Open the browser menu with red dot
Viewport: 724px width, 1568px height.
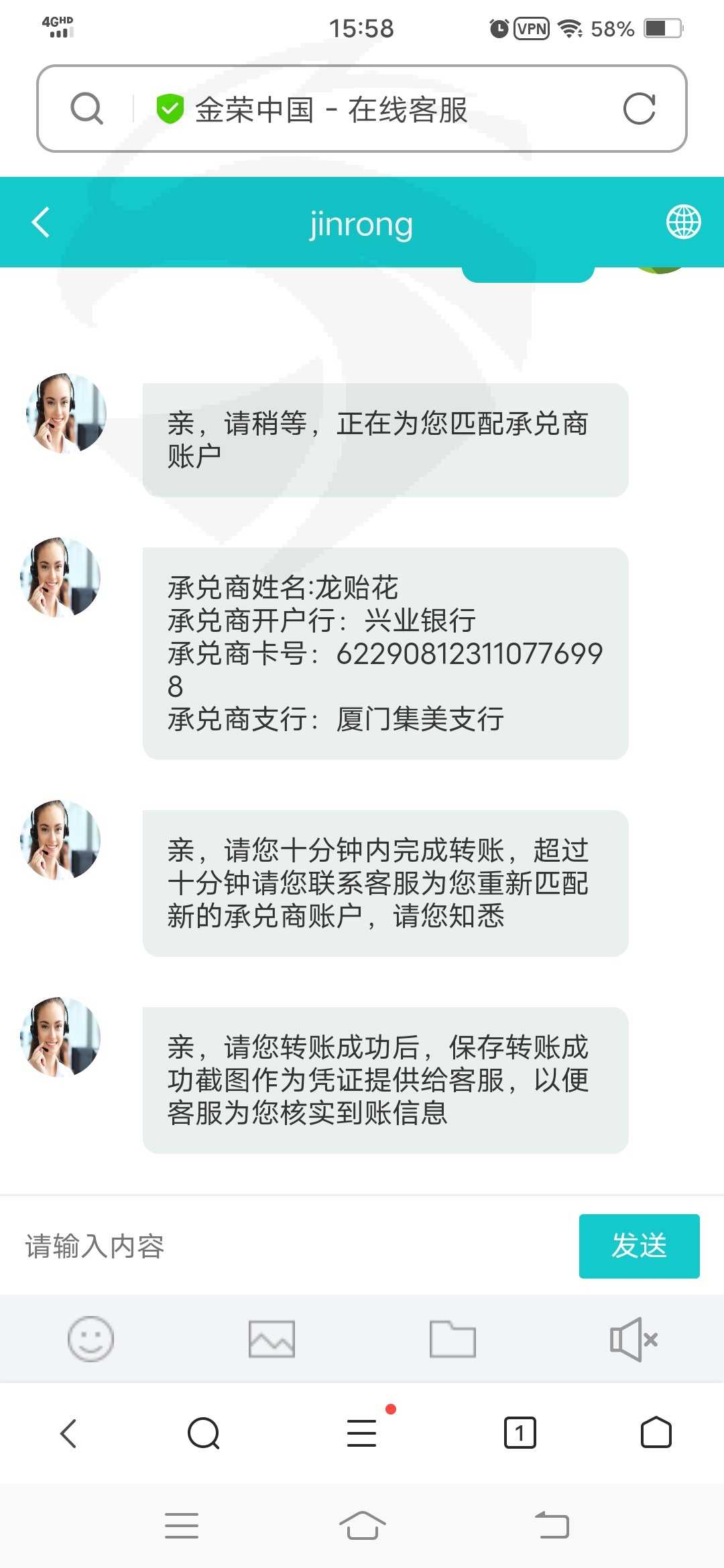(x=363, y=1433)
